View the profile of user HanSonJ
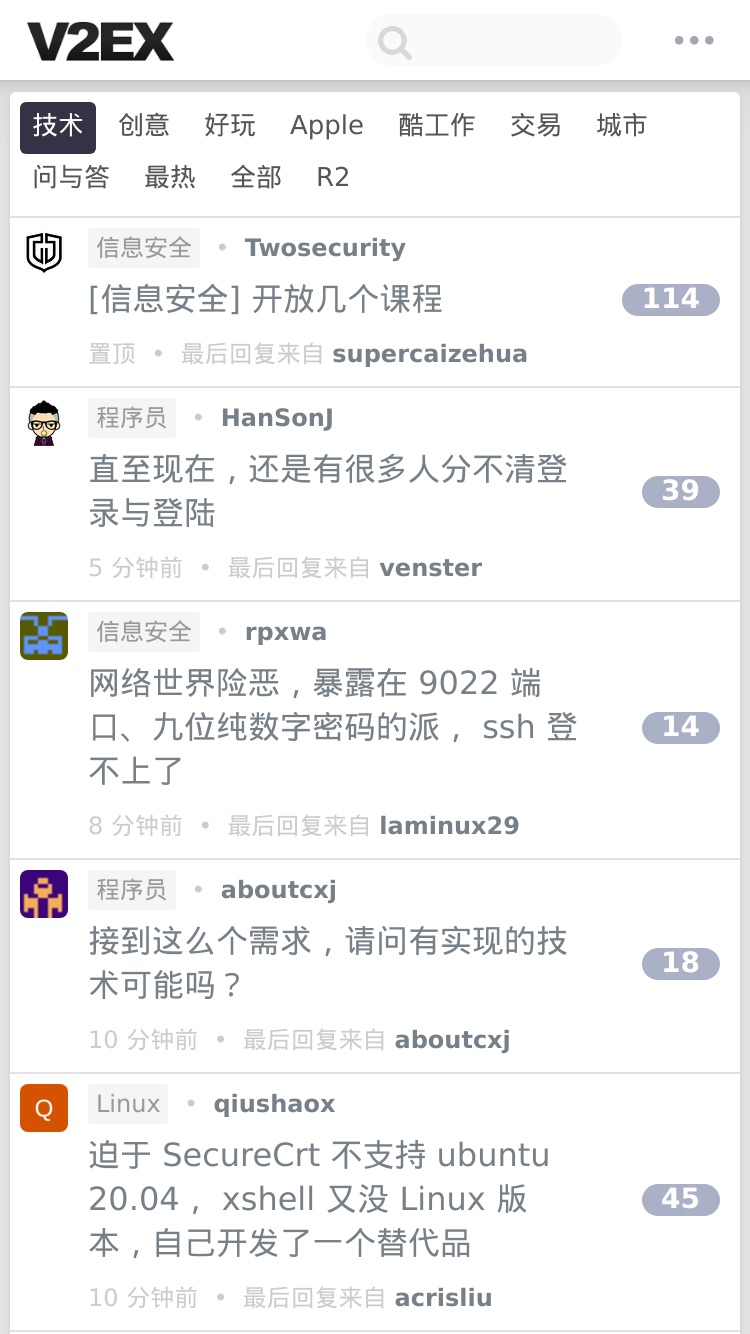 point(277,418)
